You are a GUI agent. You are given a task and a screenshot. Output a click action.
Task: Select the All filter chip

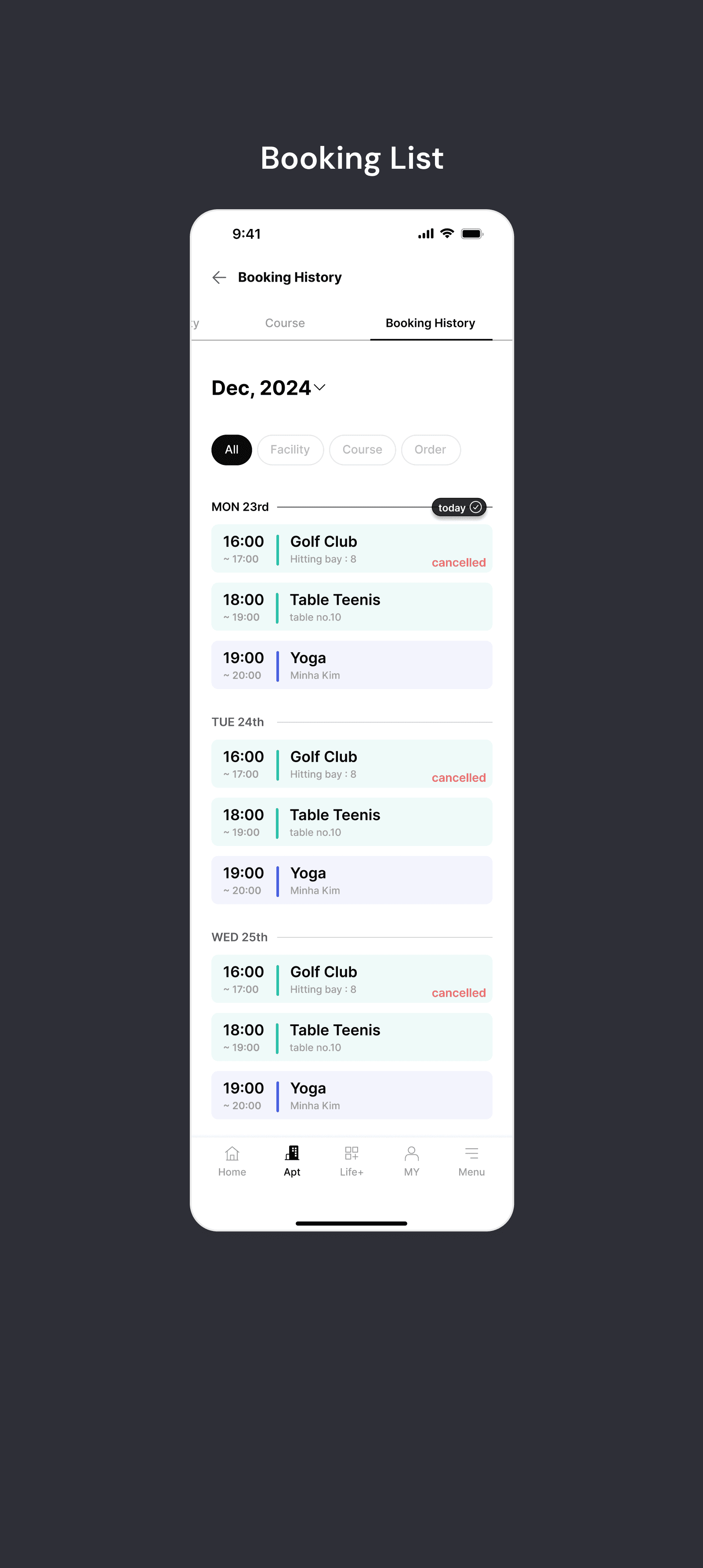[x=231, y=450]
